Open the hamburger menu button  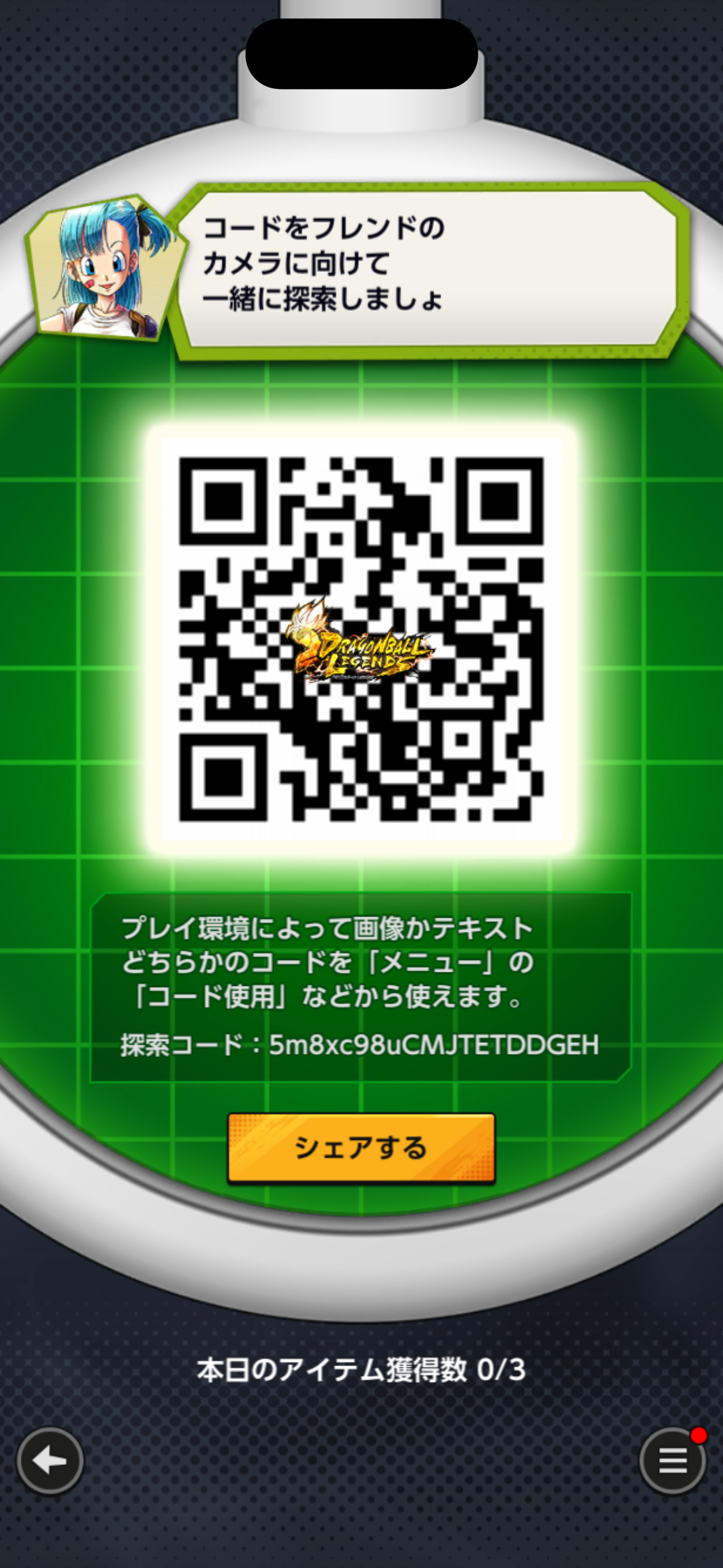click(673, 1461)
